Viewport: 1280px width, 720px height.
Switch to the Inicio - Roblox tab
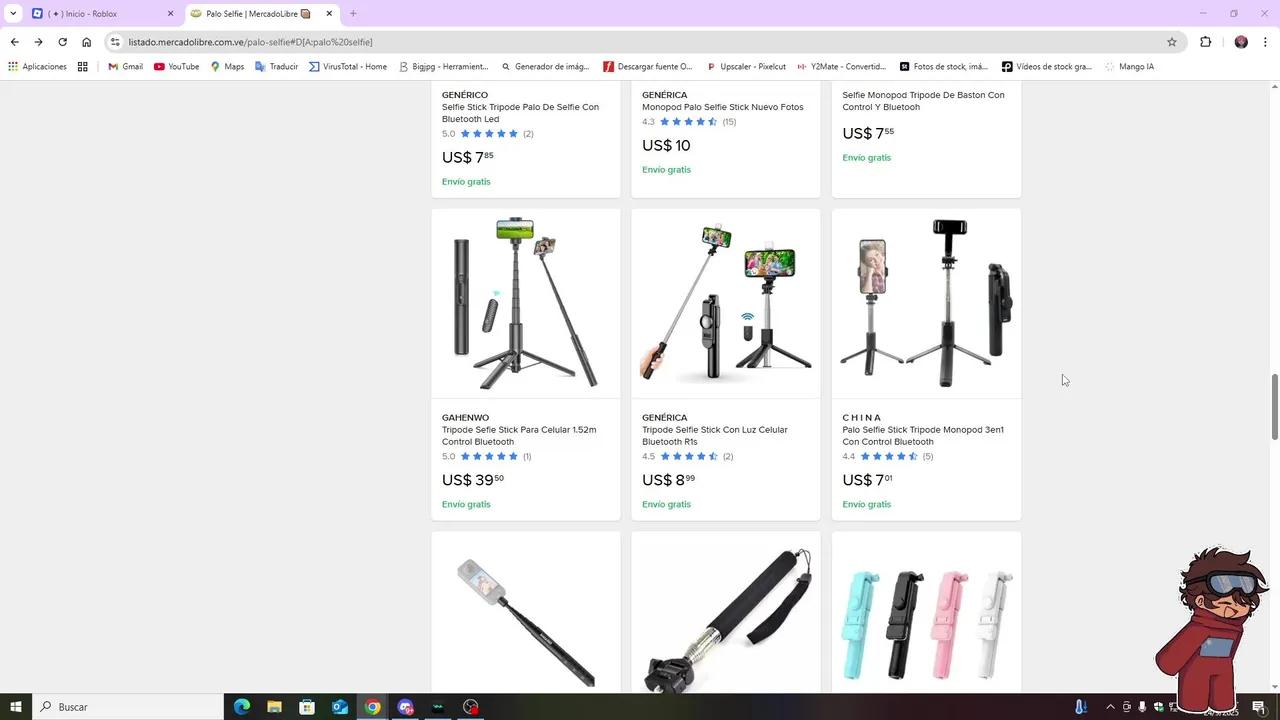90,14
